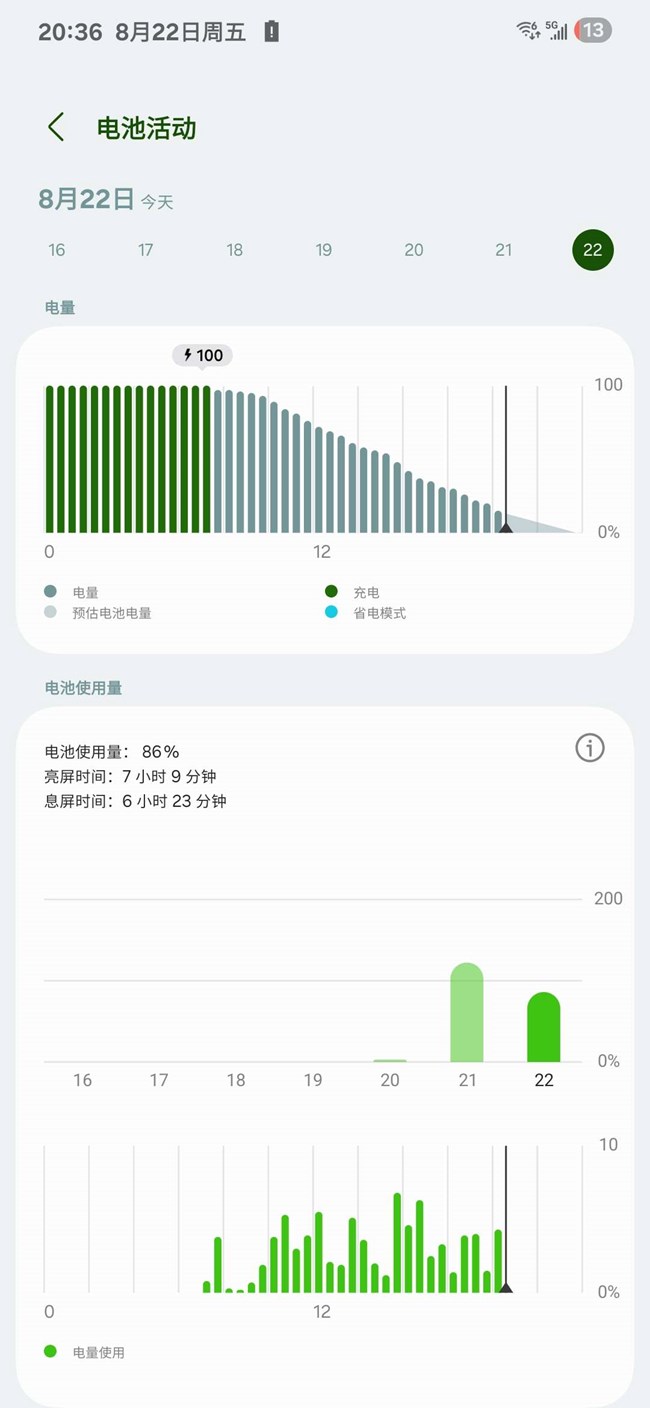
Task: Tap the day 21 usage bar
Action: pos(467,1013)
